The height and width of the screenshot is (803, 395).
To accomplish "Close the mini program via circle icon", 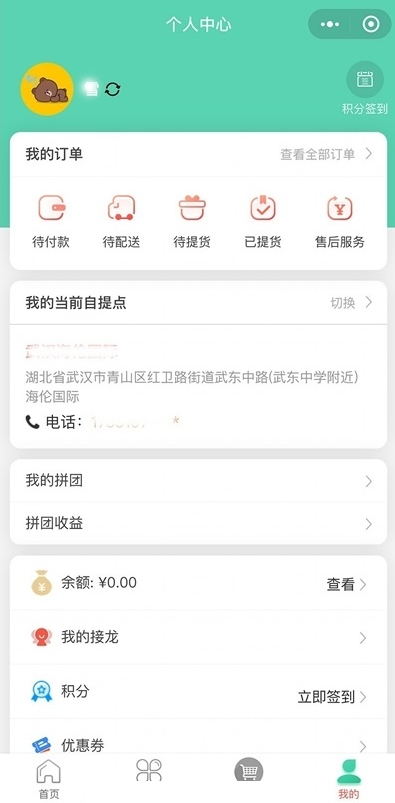I will 370,24.
